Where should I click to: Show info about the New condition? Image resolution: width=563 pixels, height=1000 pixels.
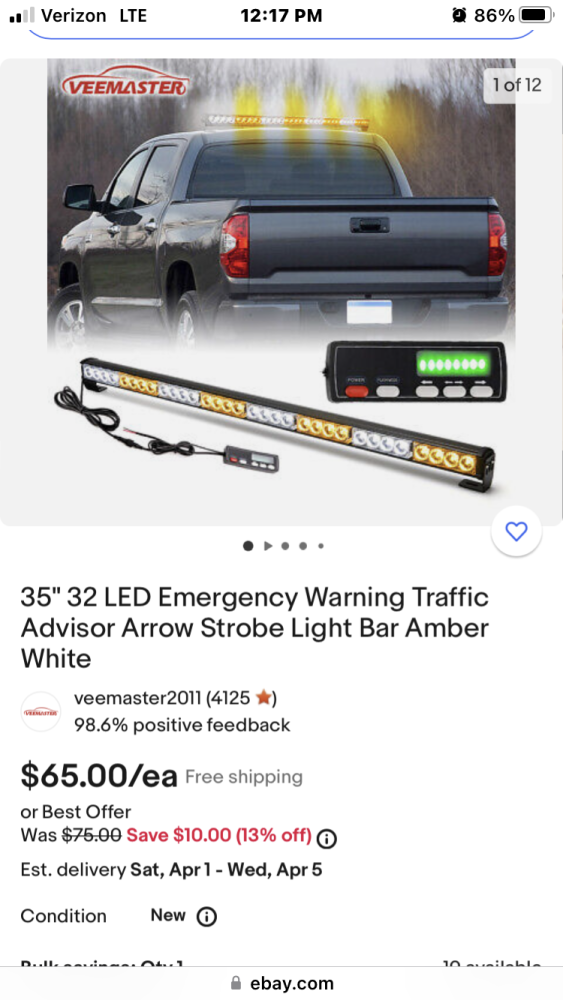pos(206,917)
